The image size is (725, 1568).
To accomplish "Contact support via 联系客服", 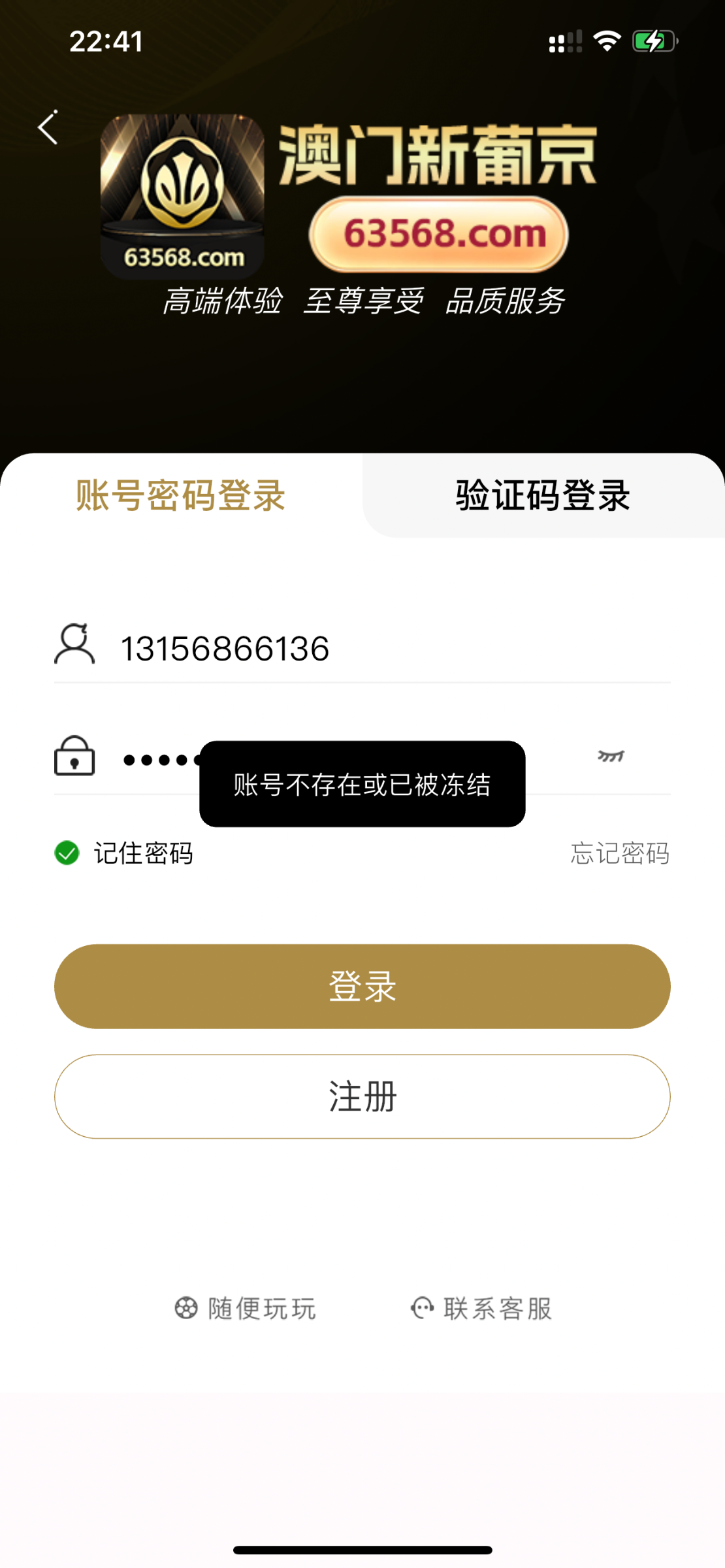I will (481, 1309).
